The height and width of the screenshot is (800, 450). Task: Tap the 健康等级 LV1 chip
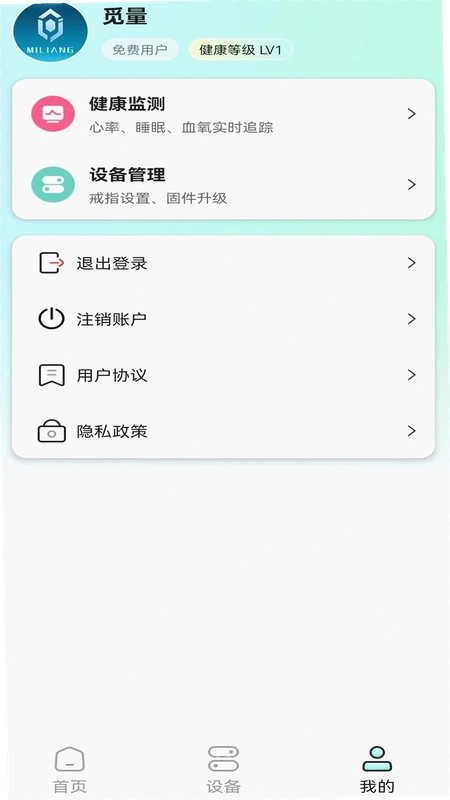click(x=241, y=50)
